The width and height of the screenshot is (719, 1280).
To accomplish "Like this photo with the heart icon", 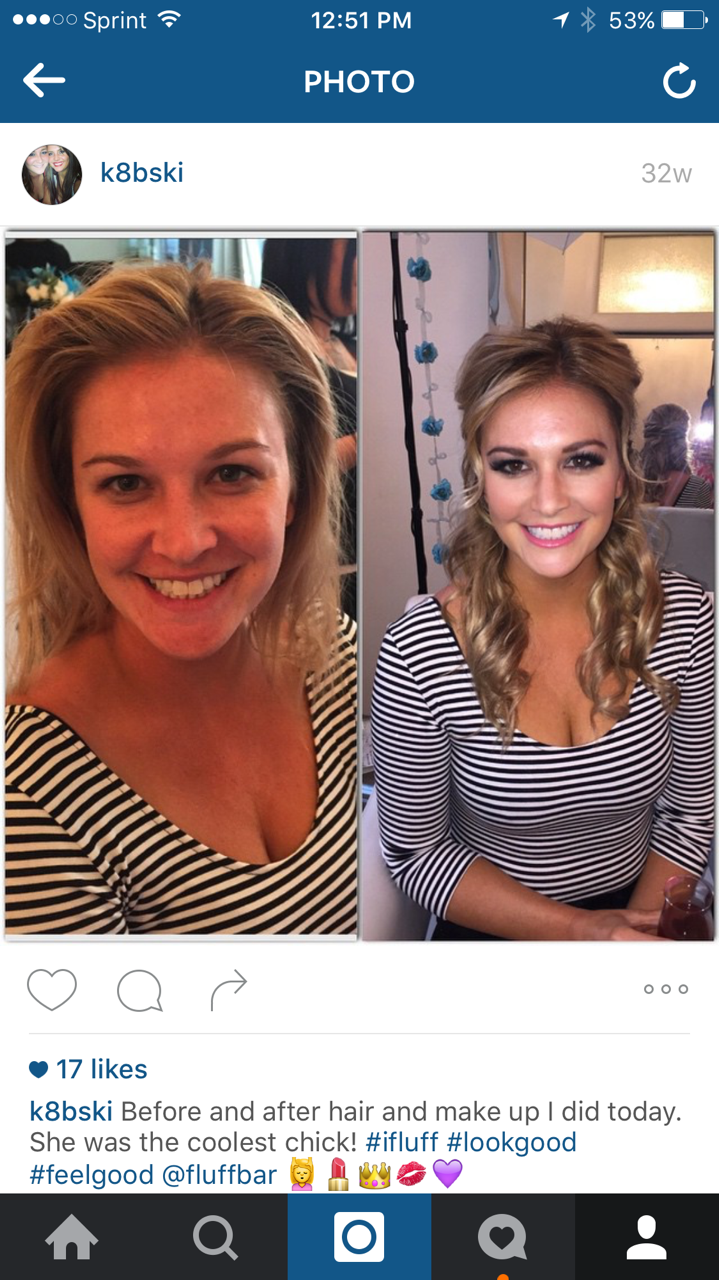I will point(52,990).
